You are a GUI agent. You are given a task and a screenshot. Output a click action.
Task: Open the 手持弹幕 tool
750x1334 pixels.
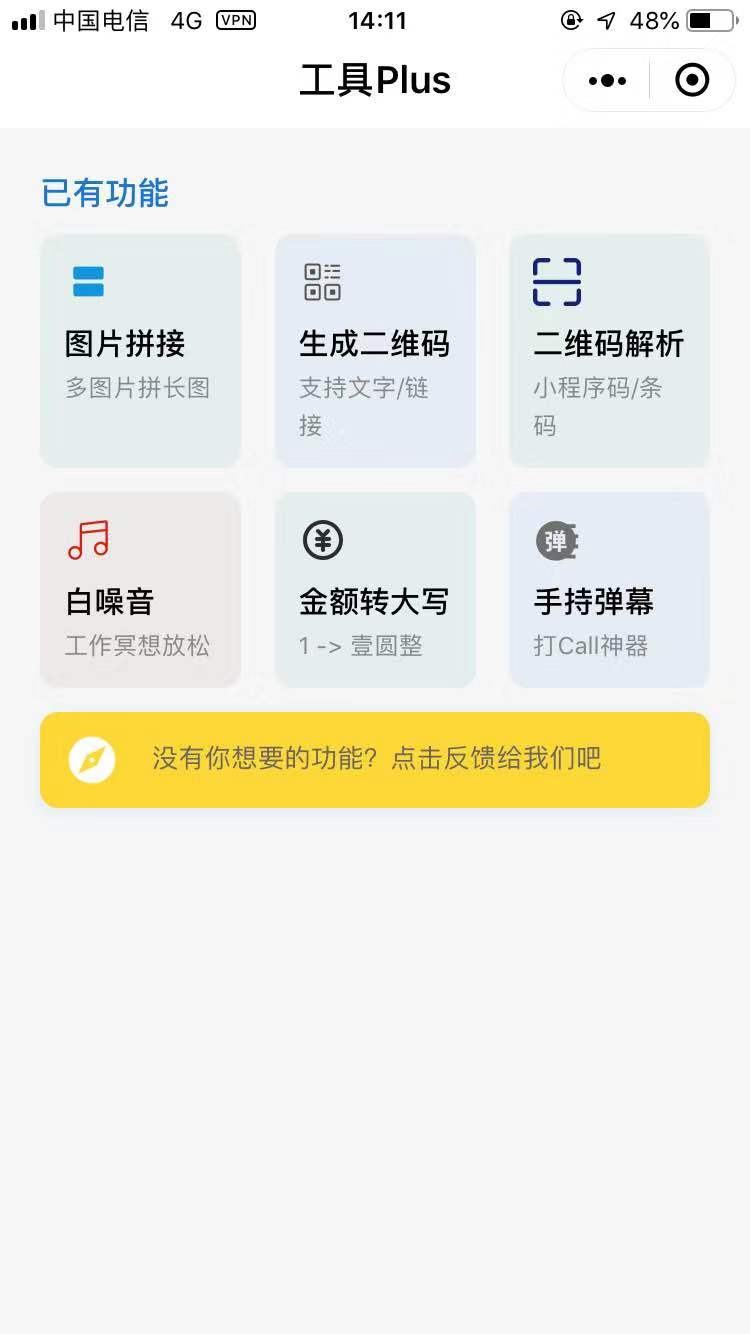609,590
